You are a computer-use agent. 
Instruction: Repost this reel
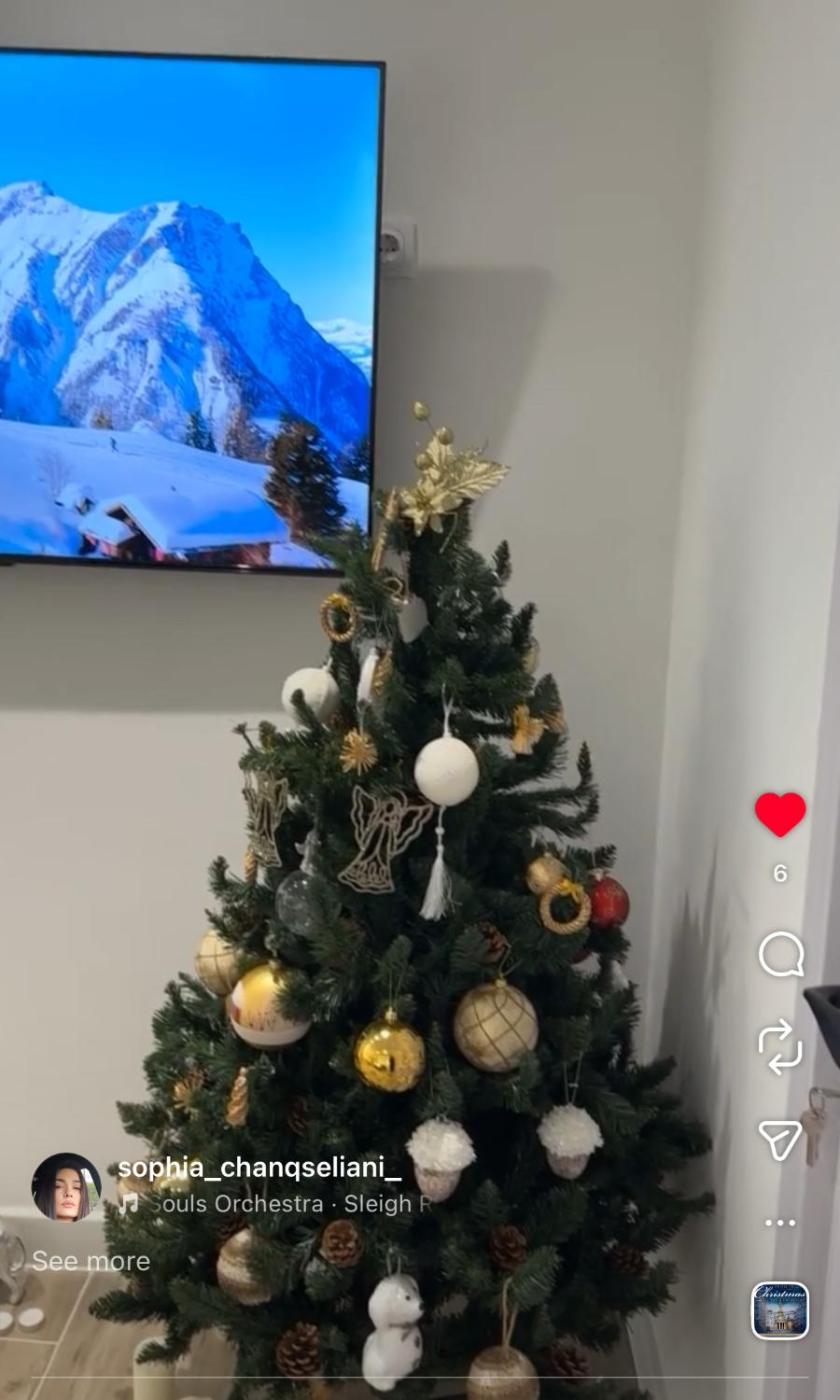(781, 1046)
